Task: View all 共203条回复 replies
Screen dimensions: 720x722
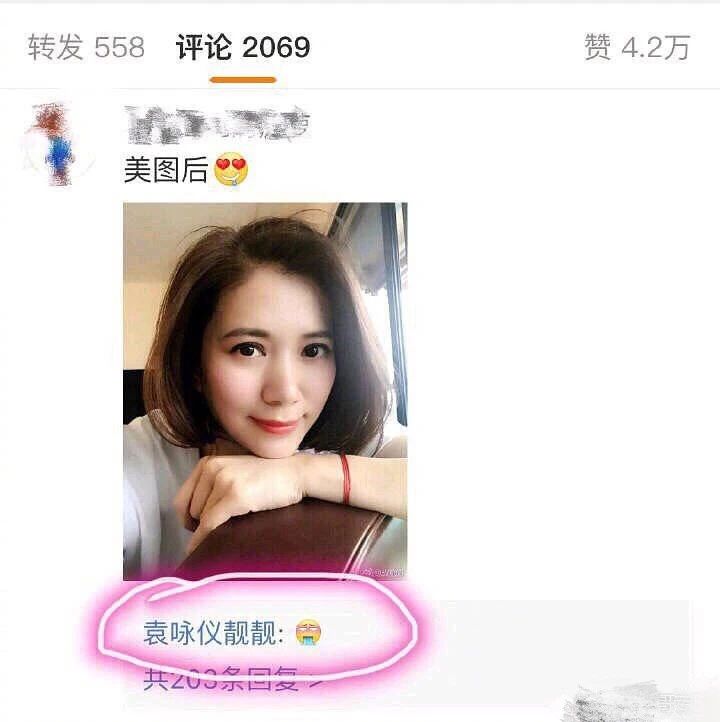Action: click(x=233, y=681)
